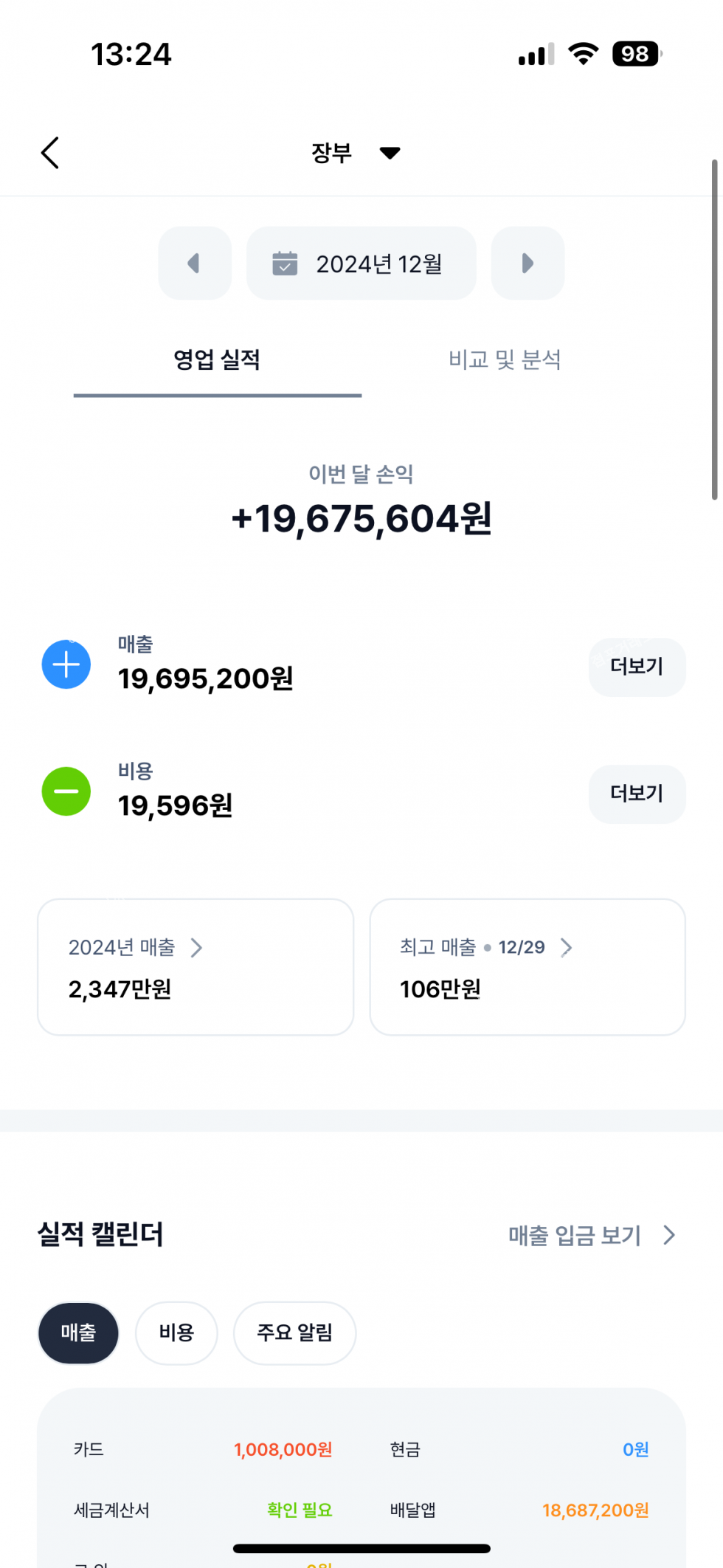Open the 장부 dropdown menu
This screenshot has height=1568, width=723.
click(356, 153)
